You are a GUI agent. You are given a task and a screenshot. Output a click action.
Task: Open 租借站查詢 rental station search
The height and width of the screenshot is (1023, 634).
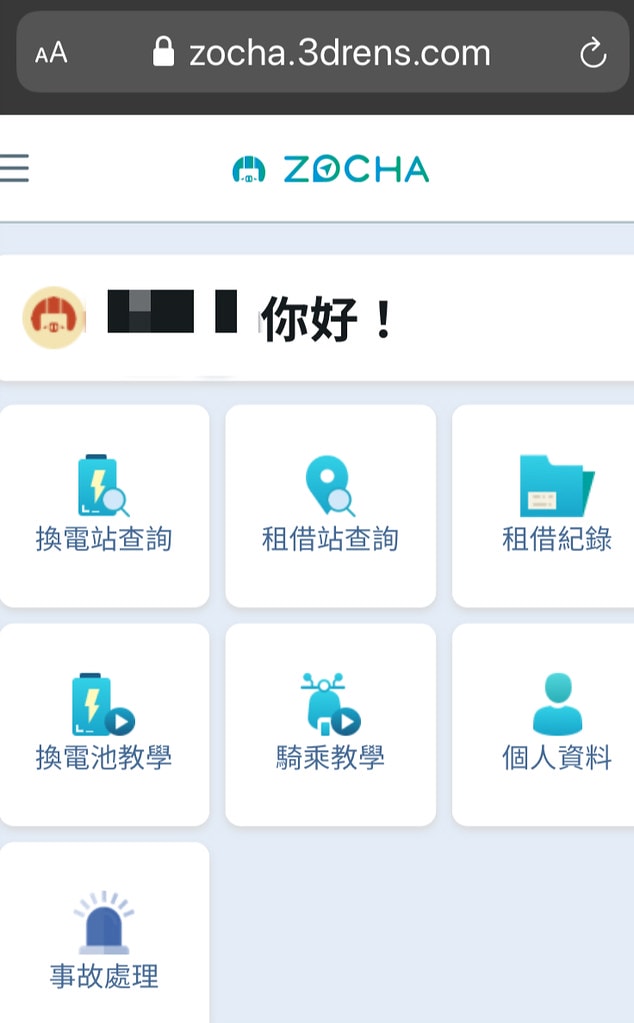330,506
